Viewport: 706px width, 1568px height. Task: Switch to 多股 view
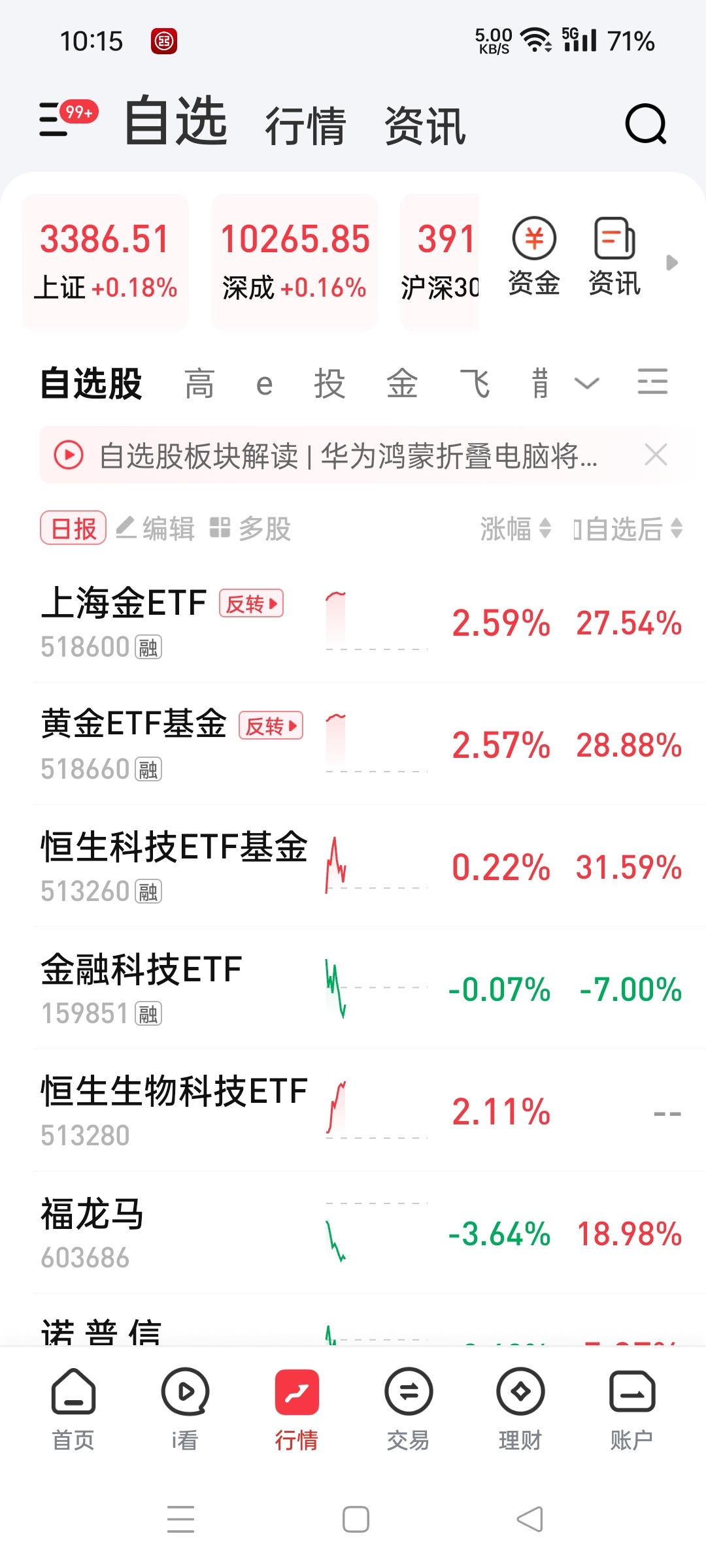(250, 528)
